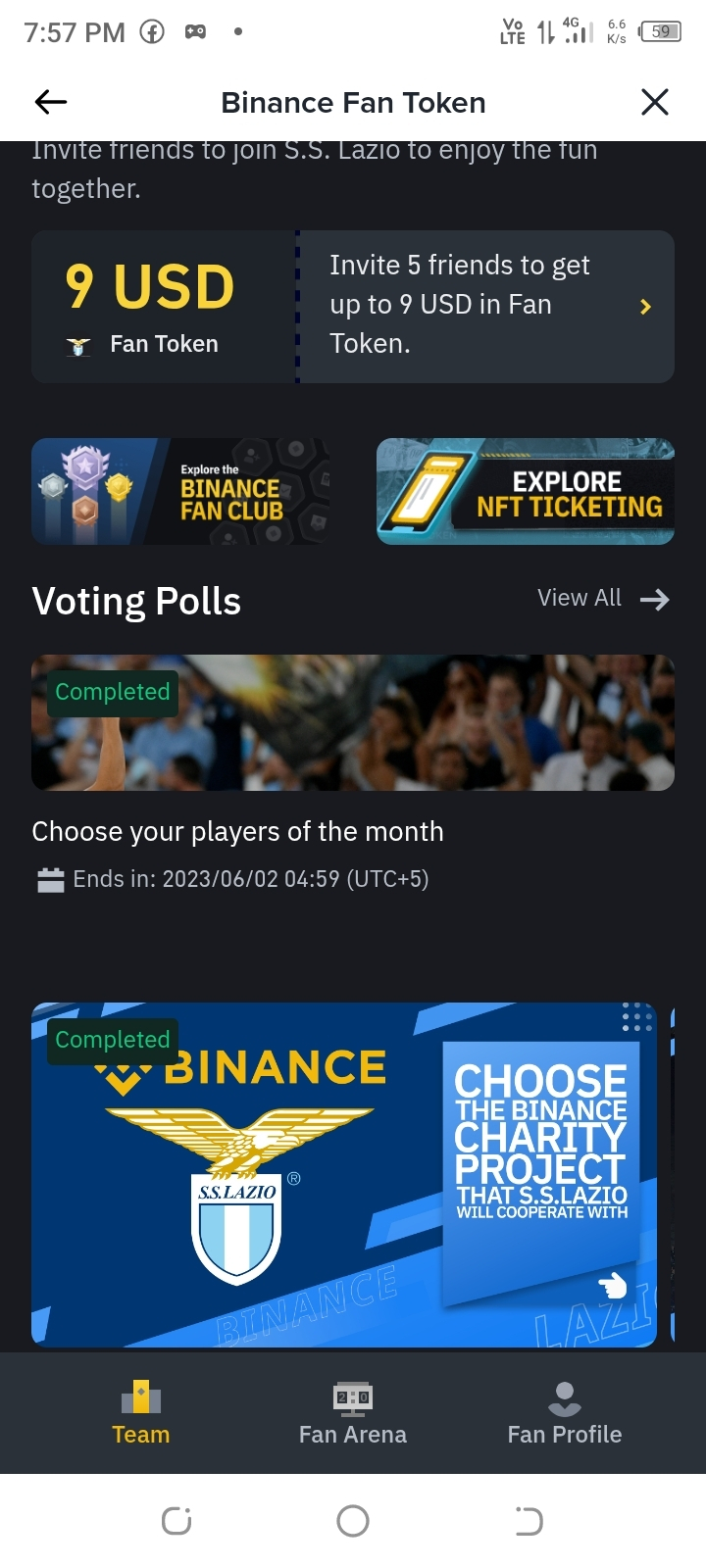The width and height of the screenshot is (706, 1568).
Task: Open the Explore NFT Ticketing banner
Action: pyautogui.click(x=526, y=491)
